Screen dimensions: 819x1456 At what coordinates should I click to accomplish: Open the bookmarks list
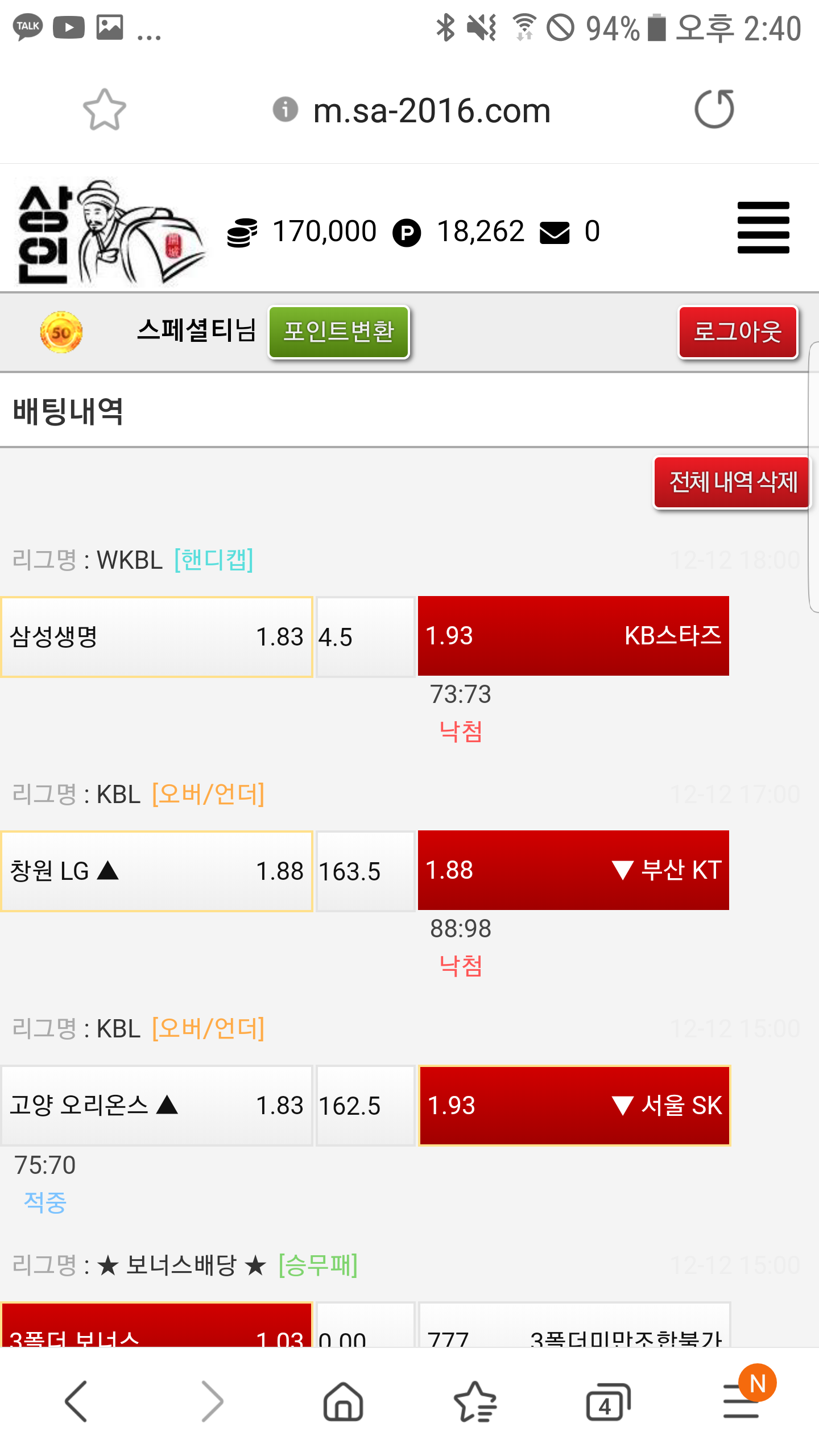(475, 1401)
